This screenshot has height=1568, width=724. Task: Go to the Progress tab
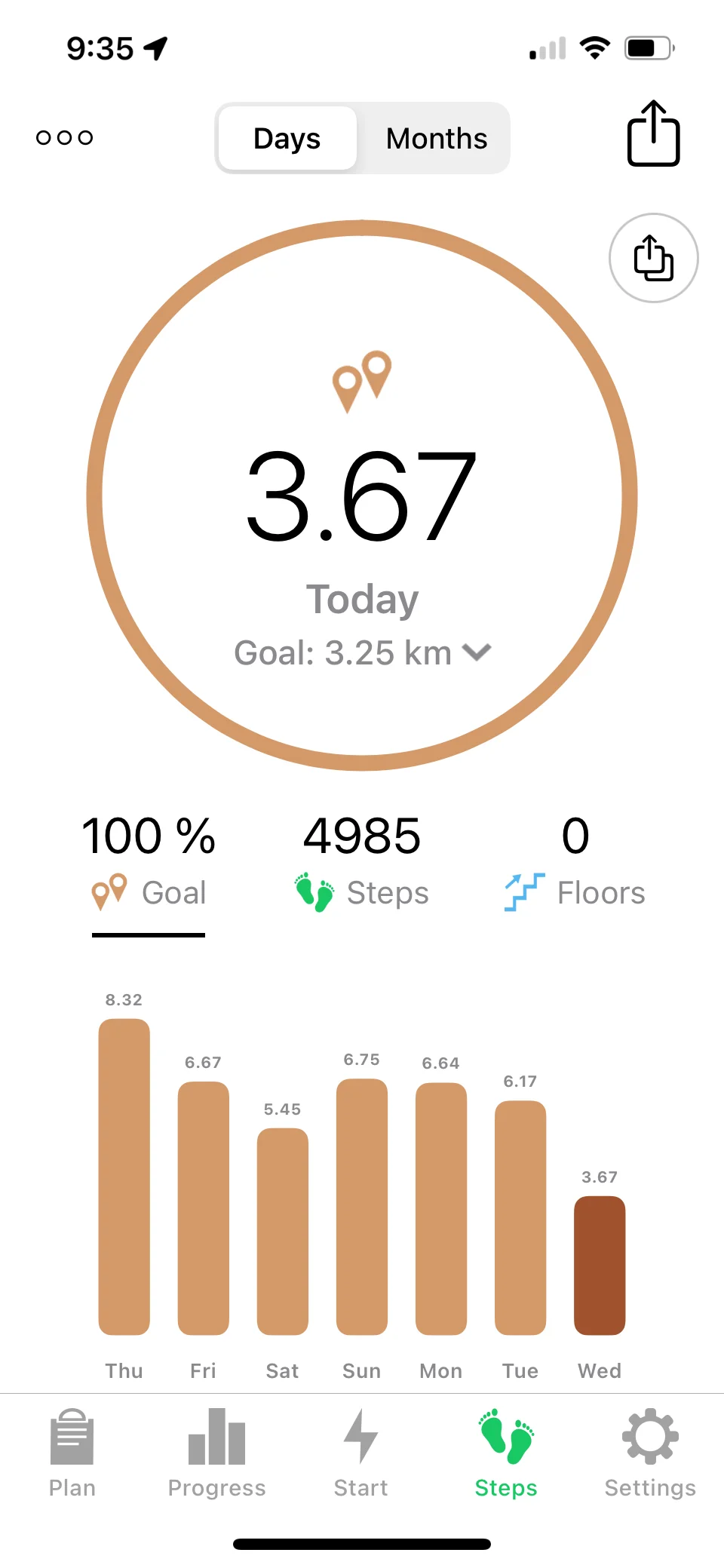pyautogui.click(x=216, y=1453)
